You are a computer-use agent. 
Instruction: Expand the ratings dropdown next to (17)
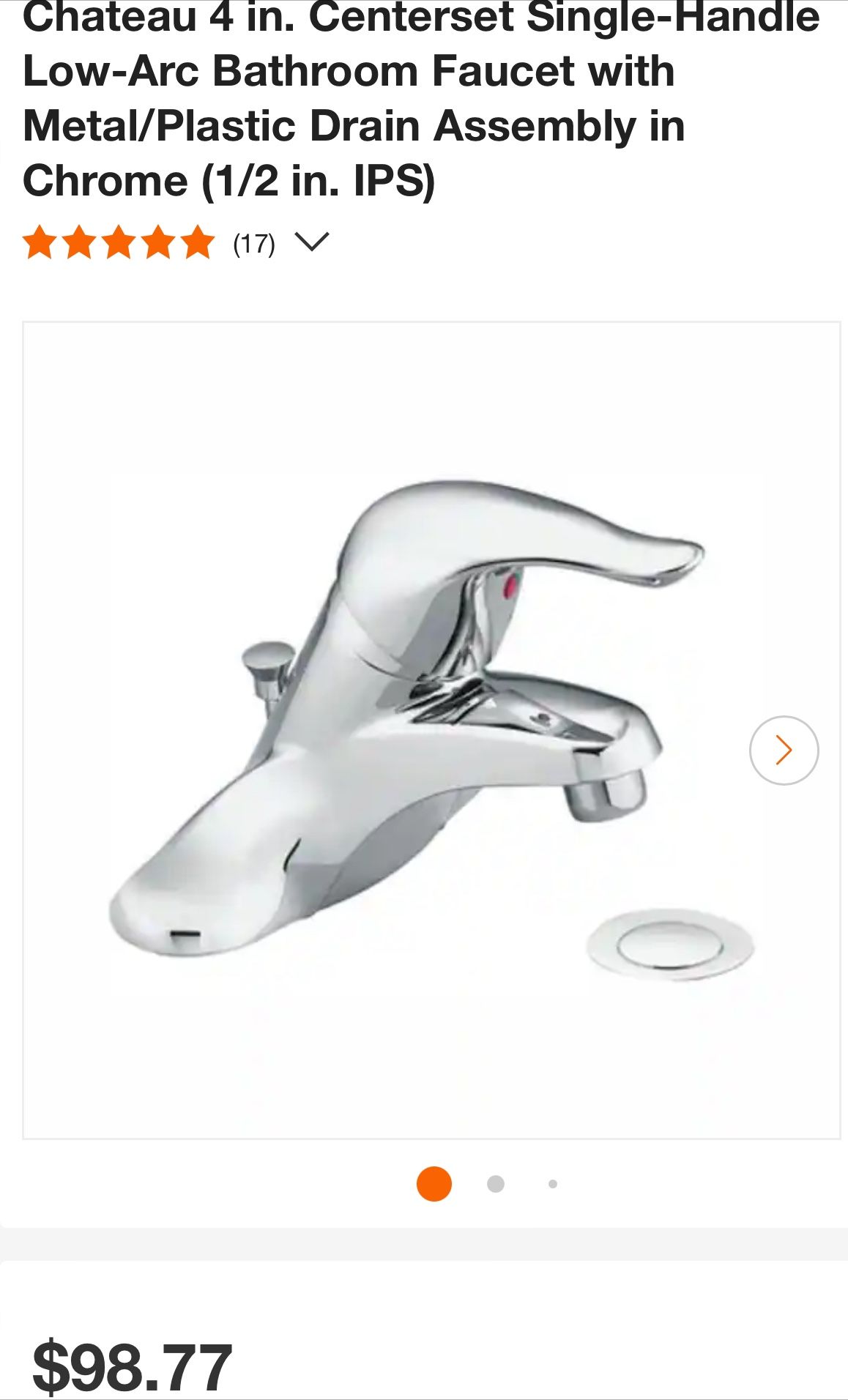(311, 242)
